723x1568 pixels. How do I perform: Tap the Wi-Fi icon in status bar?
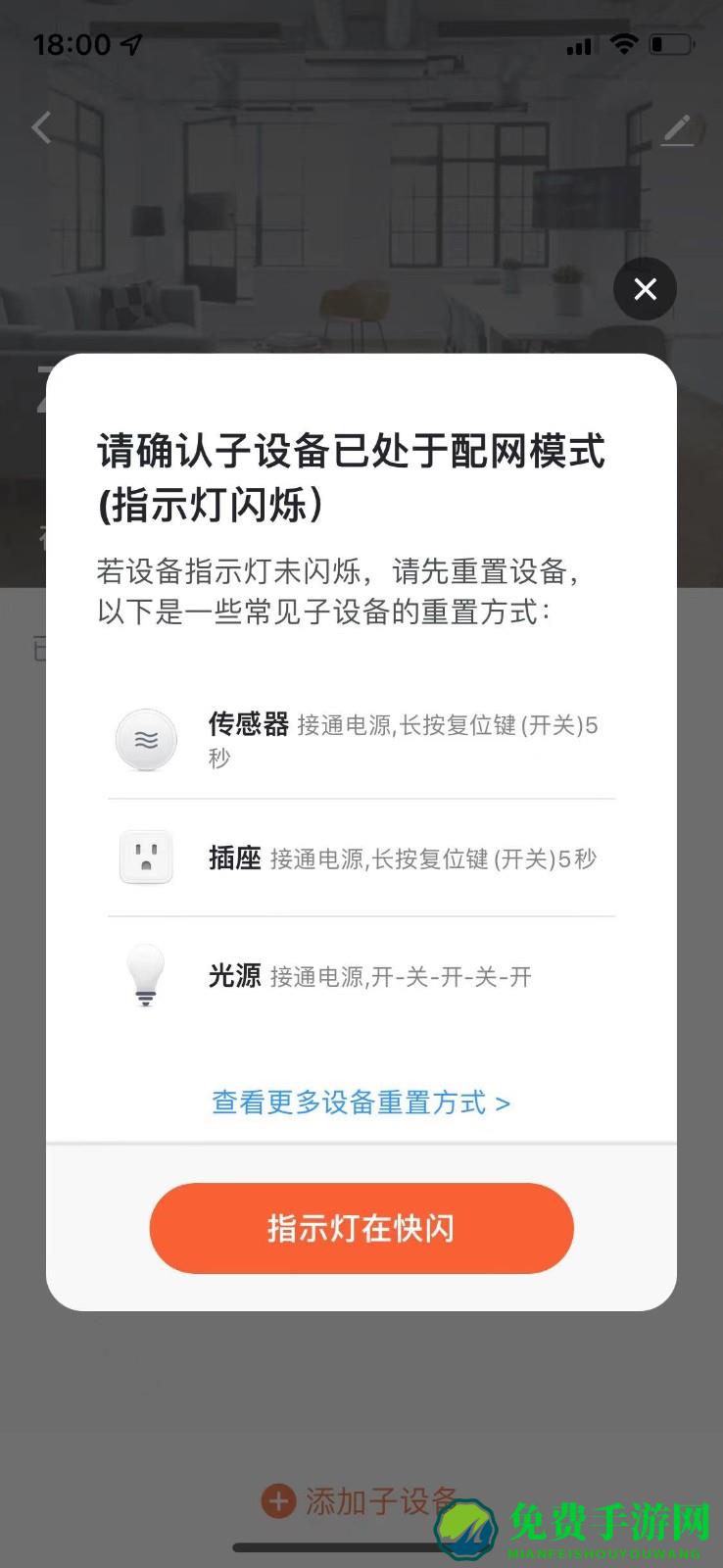624,44
